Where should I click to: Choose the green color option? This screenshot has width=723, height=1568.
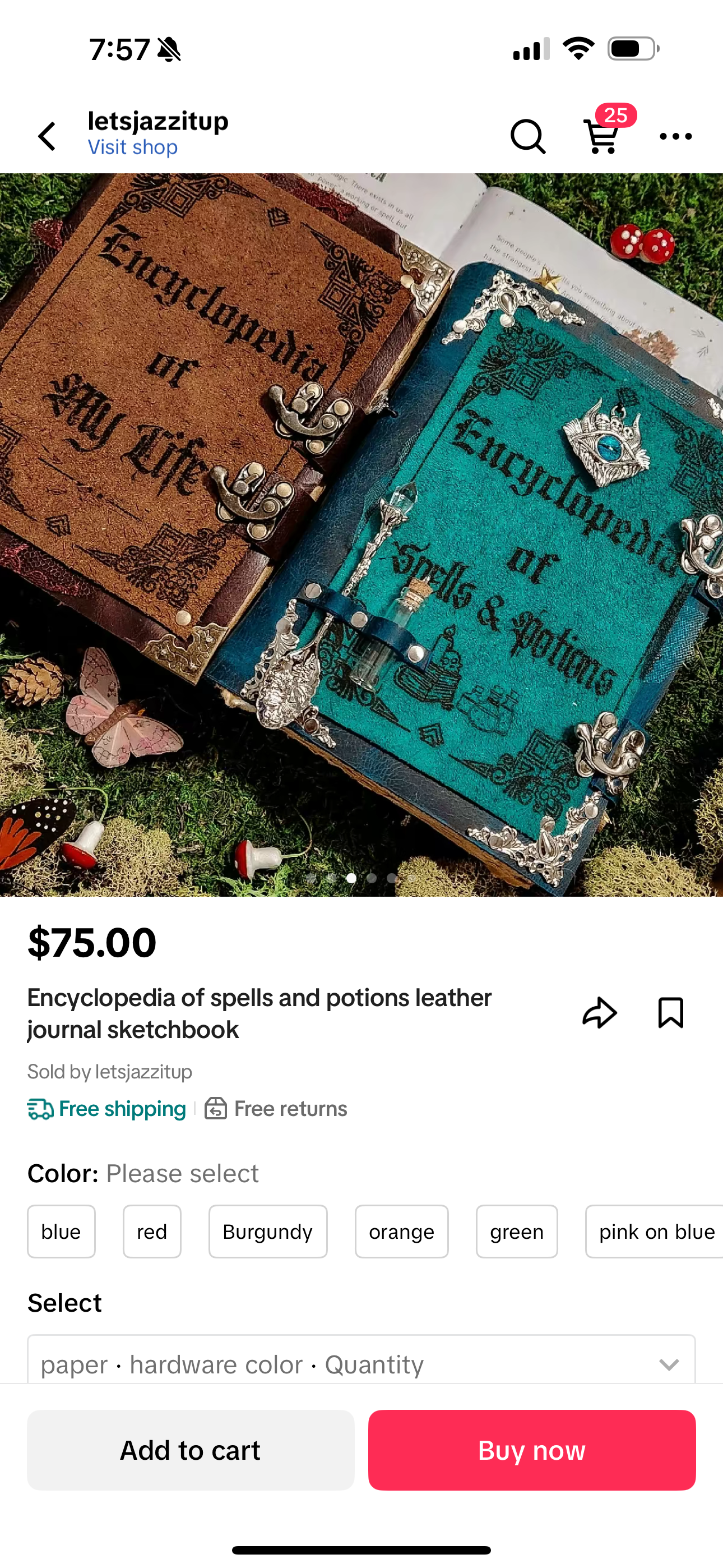[517, 1232]
